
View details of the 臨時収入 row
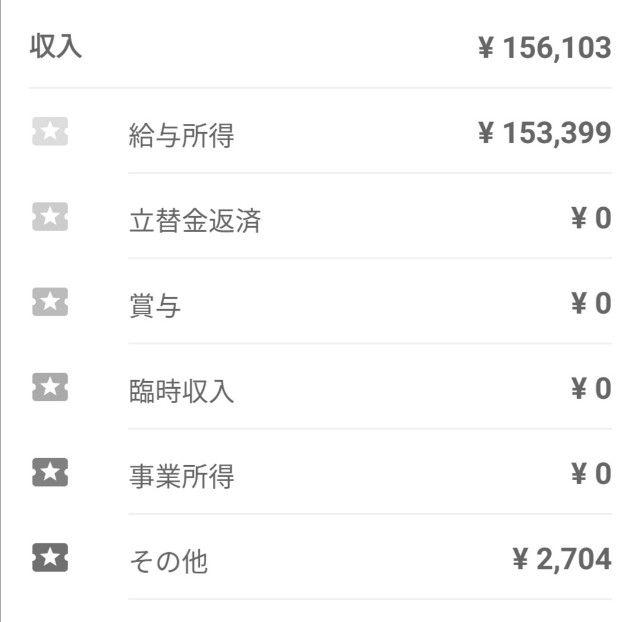point(320,389)
